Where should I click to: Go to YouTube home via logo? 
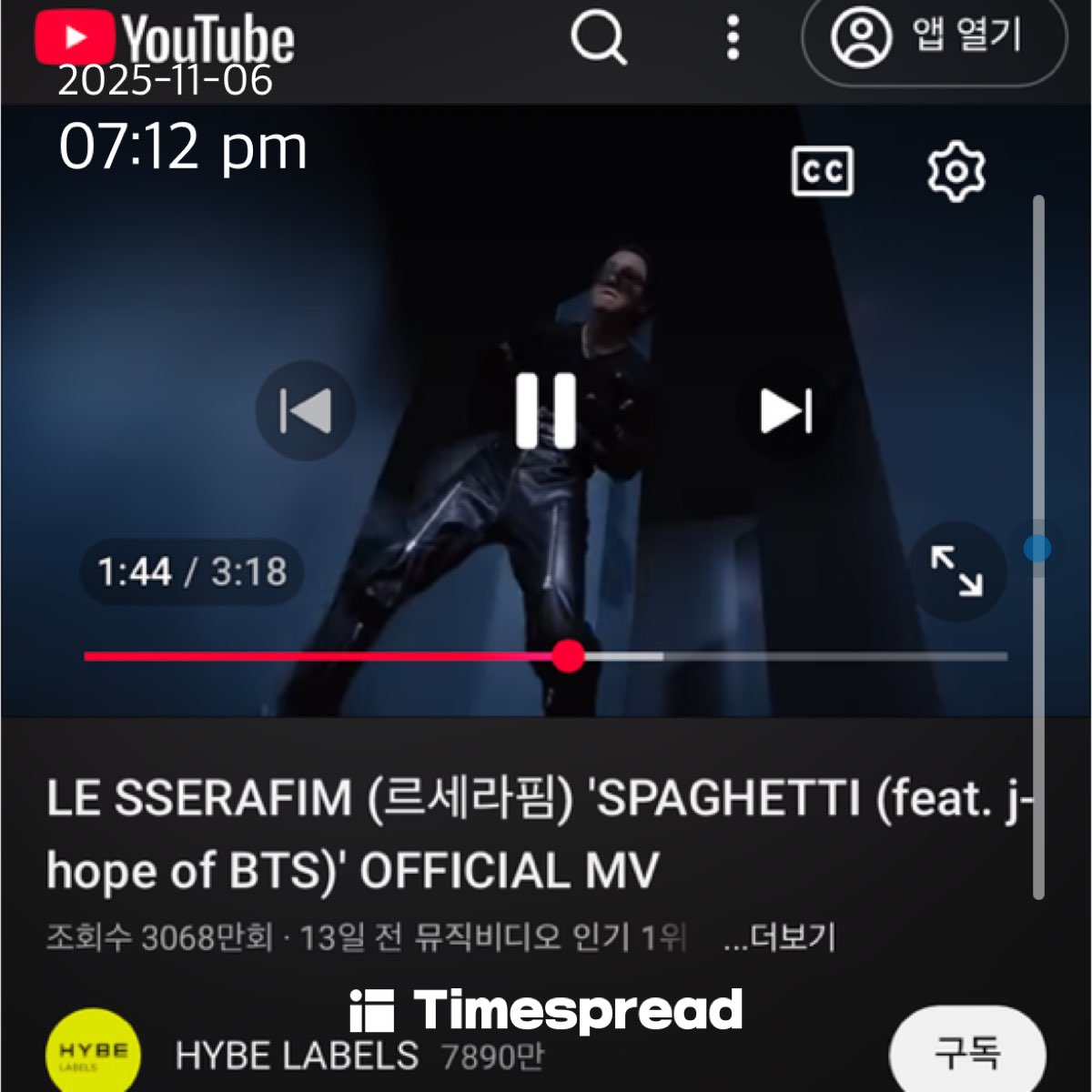(165, 38)
